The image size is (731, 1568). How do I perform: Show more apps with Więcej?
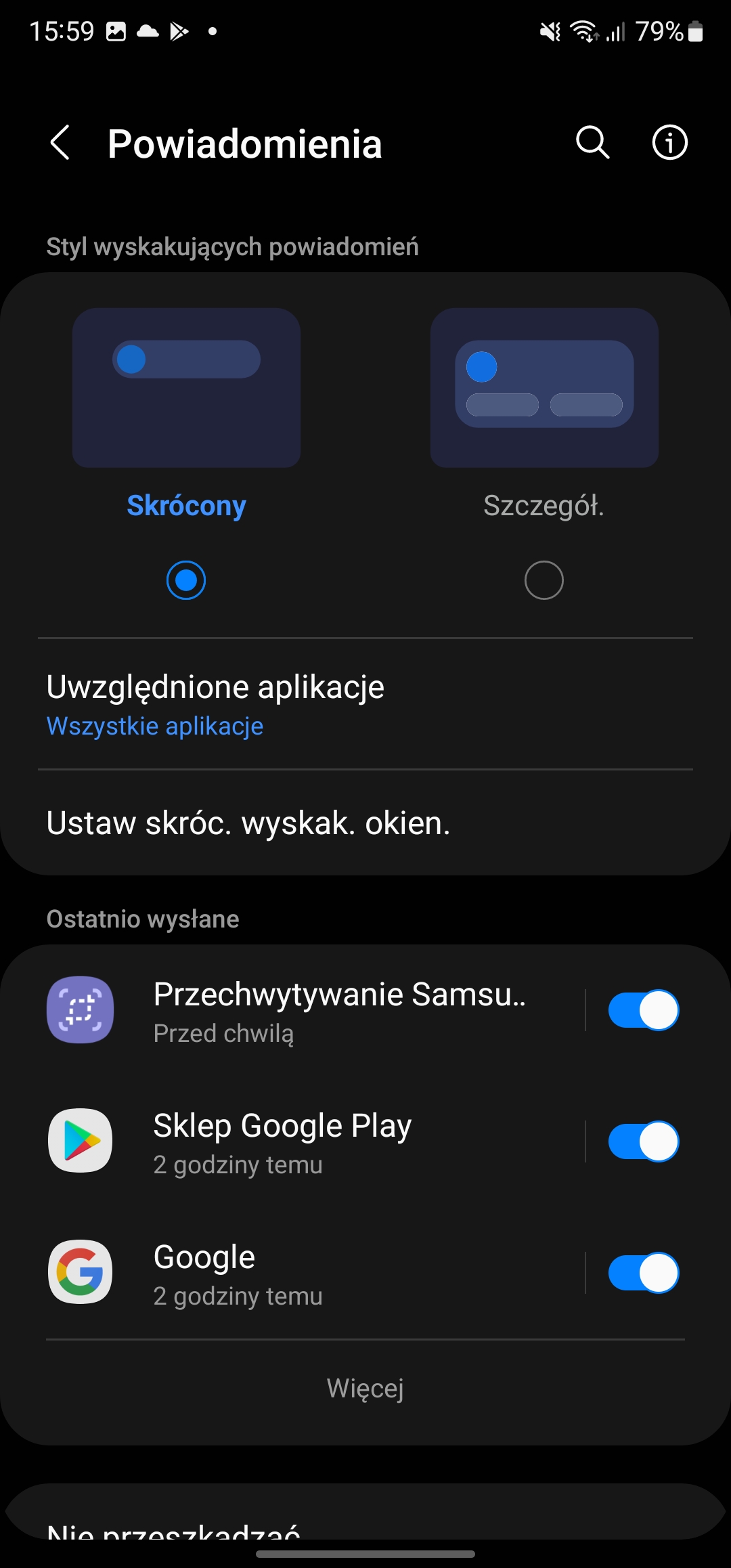click(x=365, y=1389)
